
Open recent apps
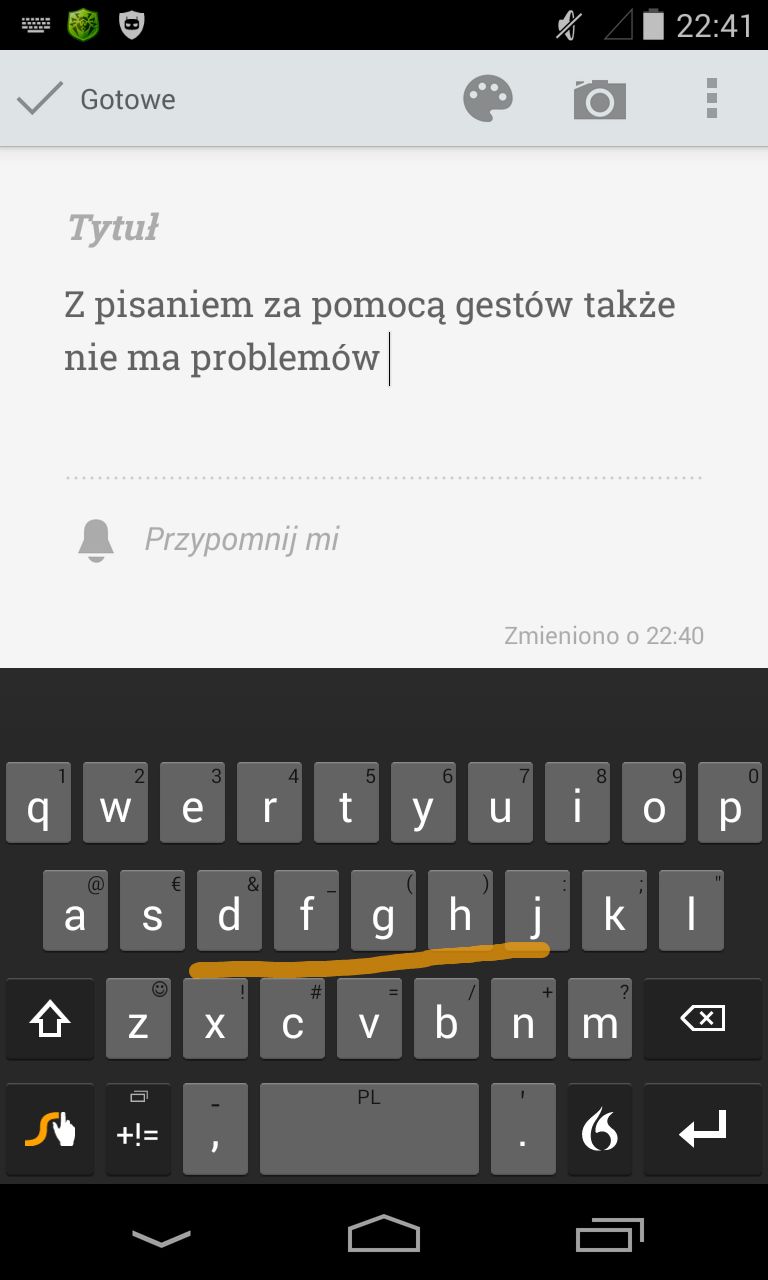610,1235
